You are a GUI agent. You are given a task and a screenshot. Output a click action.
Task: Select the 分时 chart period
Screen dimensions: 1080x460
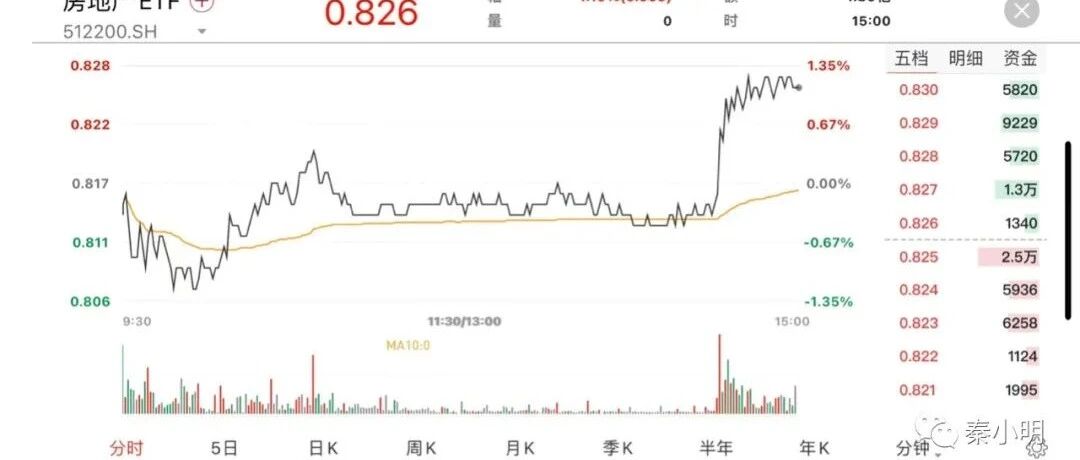pos(127,448)
